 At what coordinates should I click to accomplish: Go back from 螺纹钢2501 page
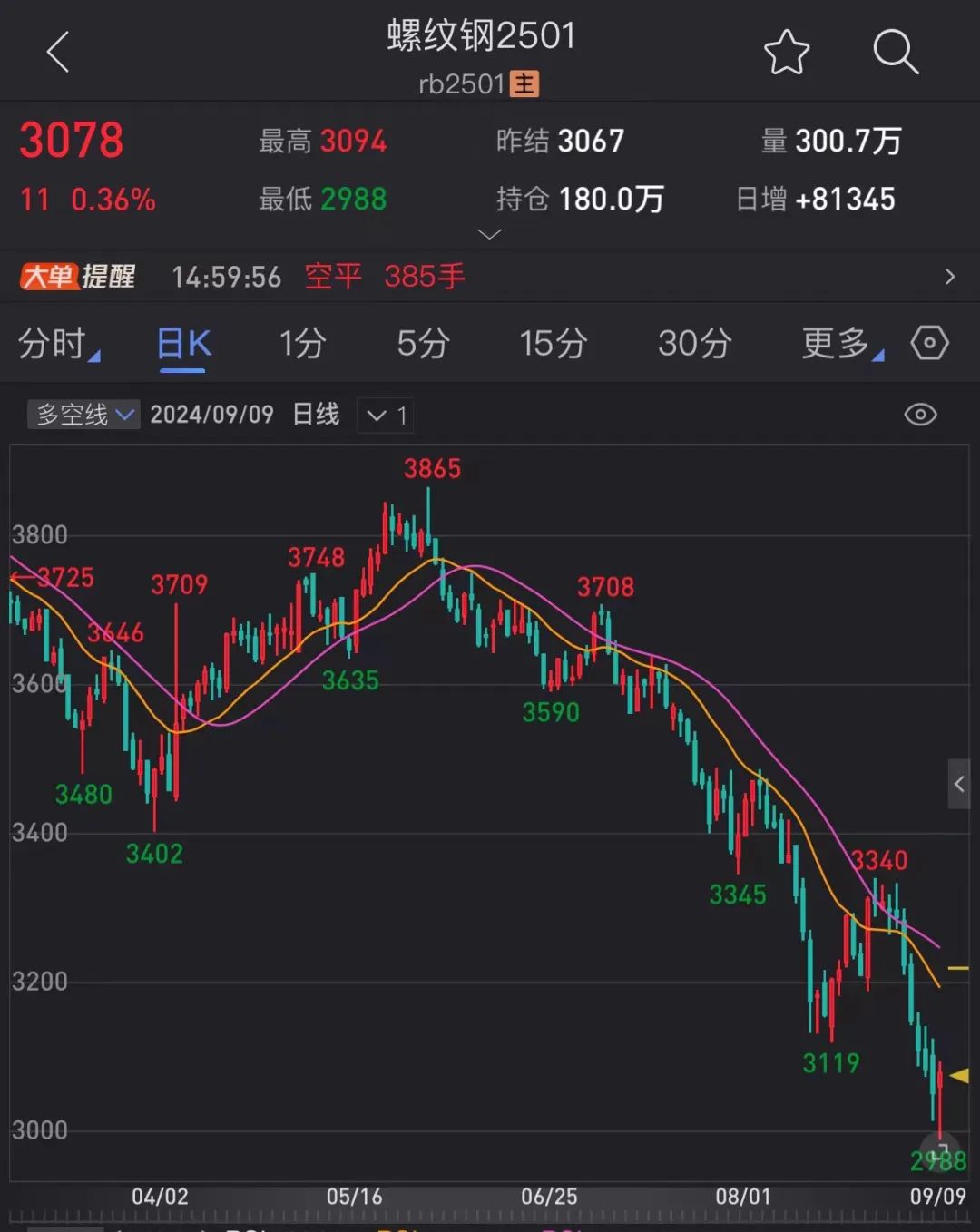[x=58, y=52]
